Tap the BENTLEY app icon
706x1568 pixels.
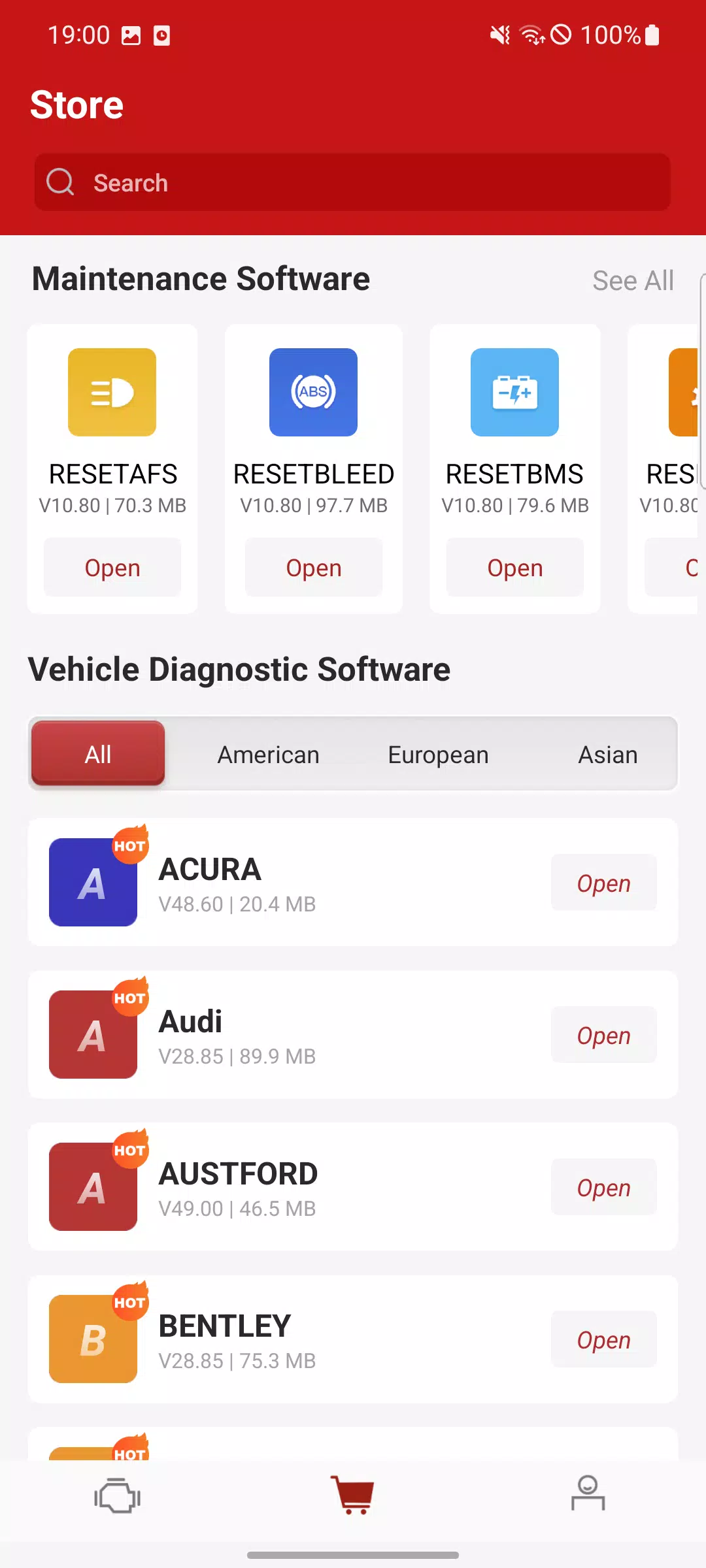(x=93, y=1338)
